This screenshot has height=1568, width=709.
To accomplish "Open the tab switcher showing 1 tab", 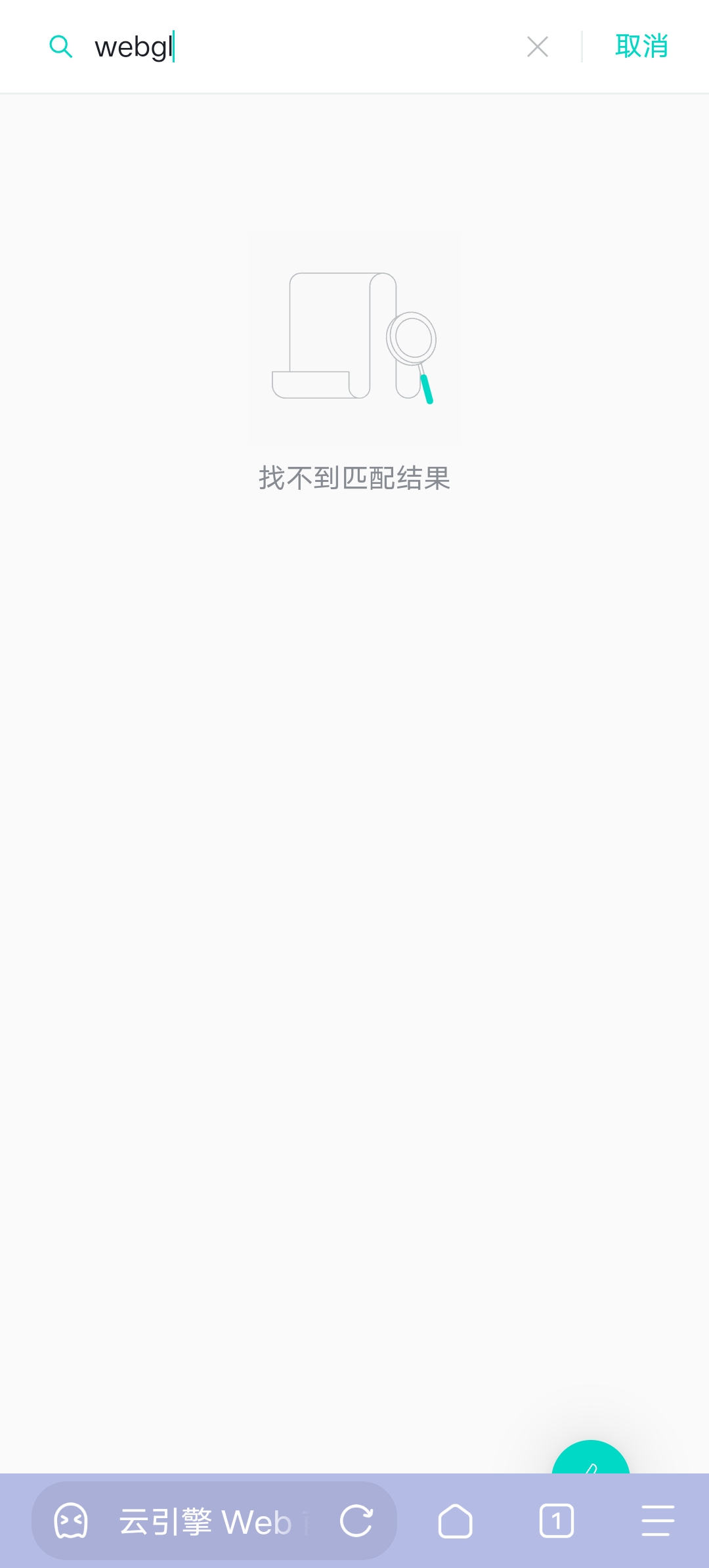I will click(x=556, y=1521).
